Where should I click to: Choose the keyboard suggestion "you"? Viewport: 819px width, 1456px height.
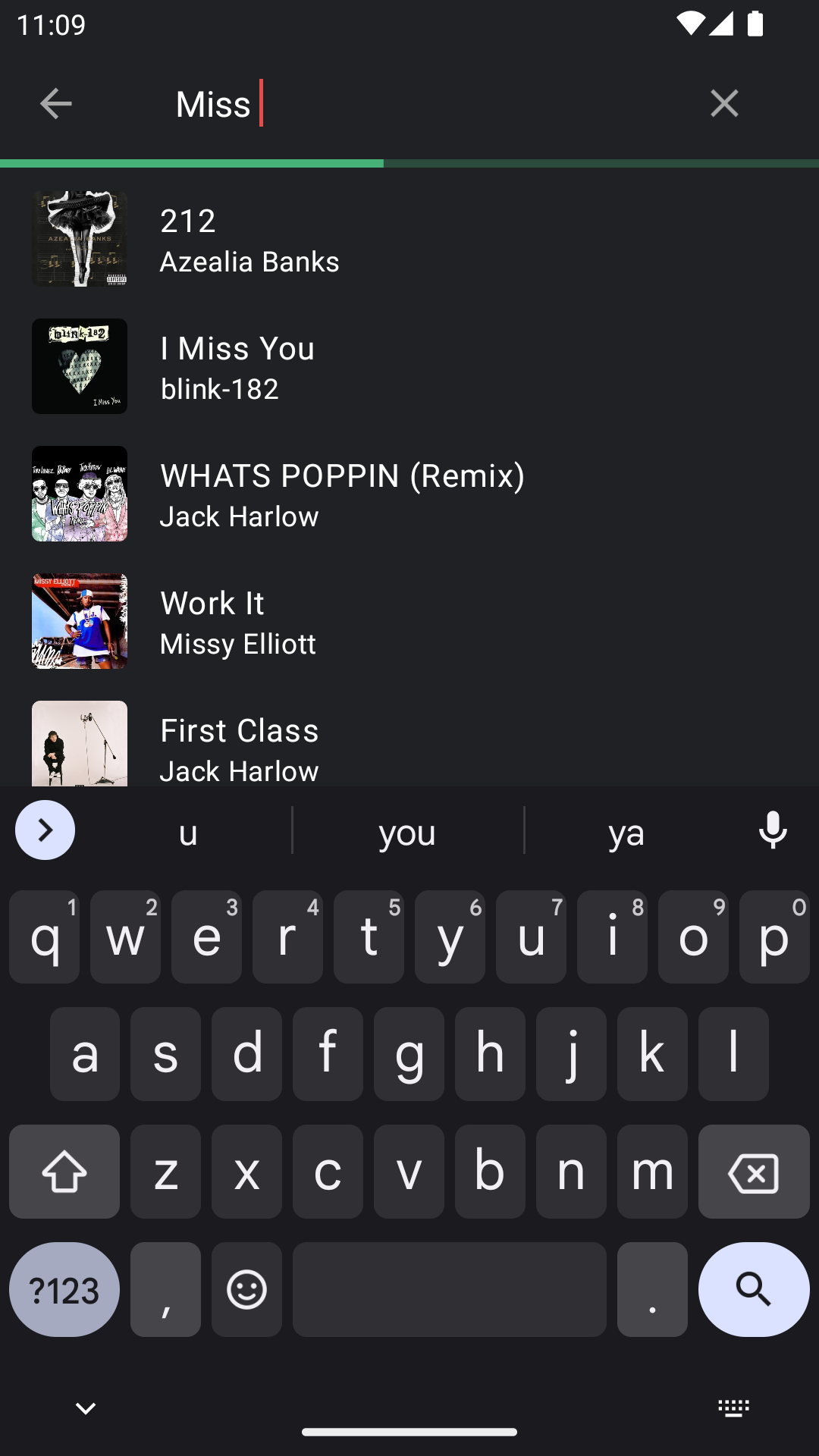(407, 832)
